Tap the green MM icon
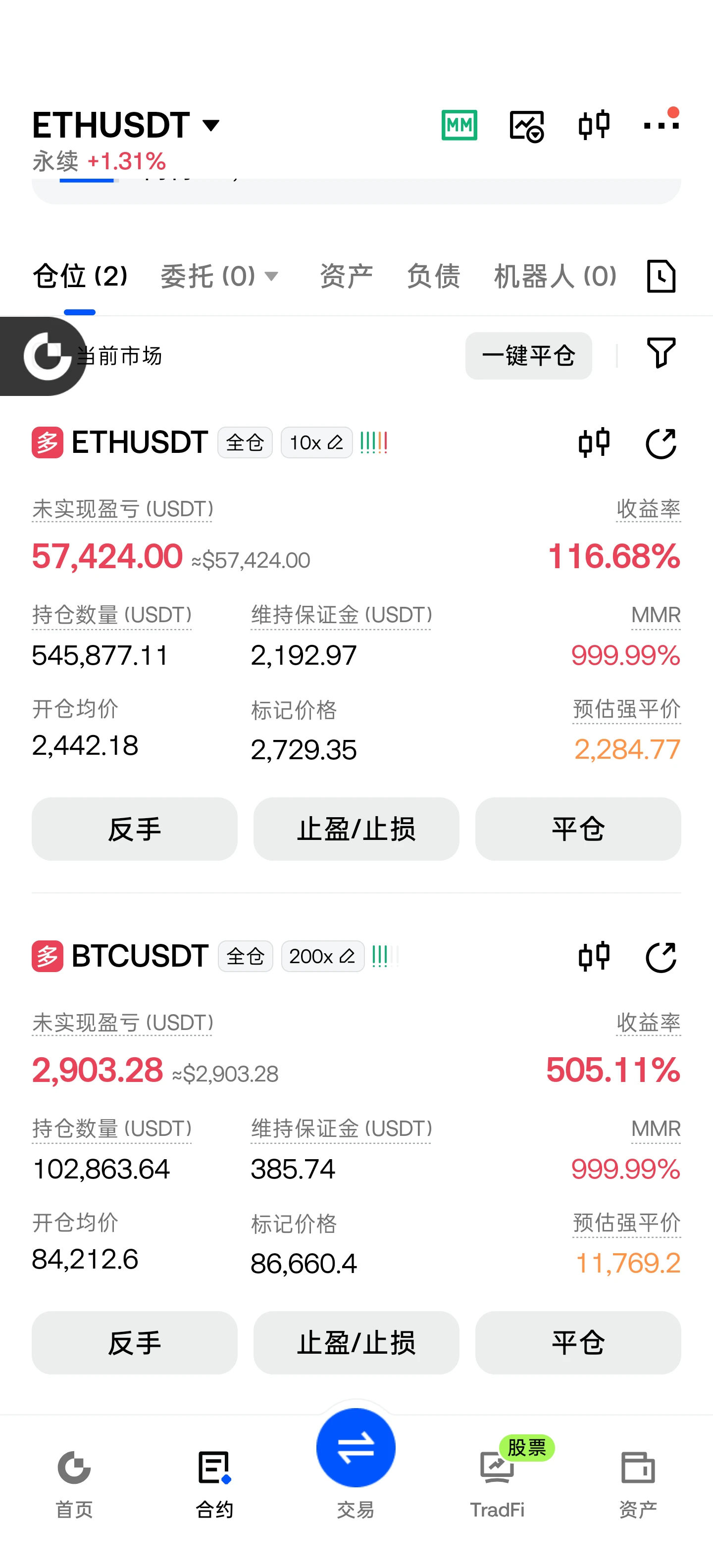 pos(459,125)
